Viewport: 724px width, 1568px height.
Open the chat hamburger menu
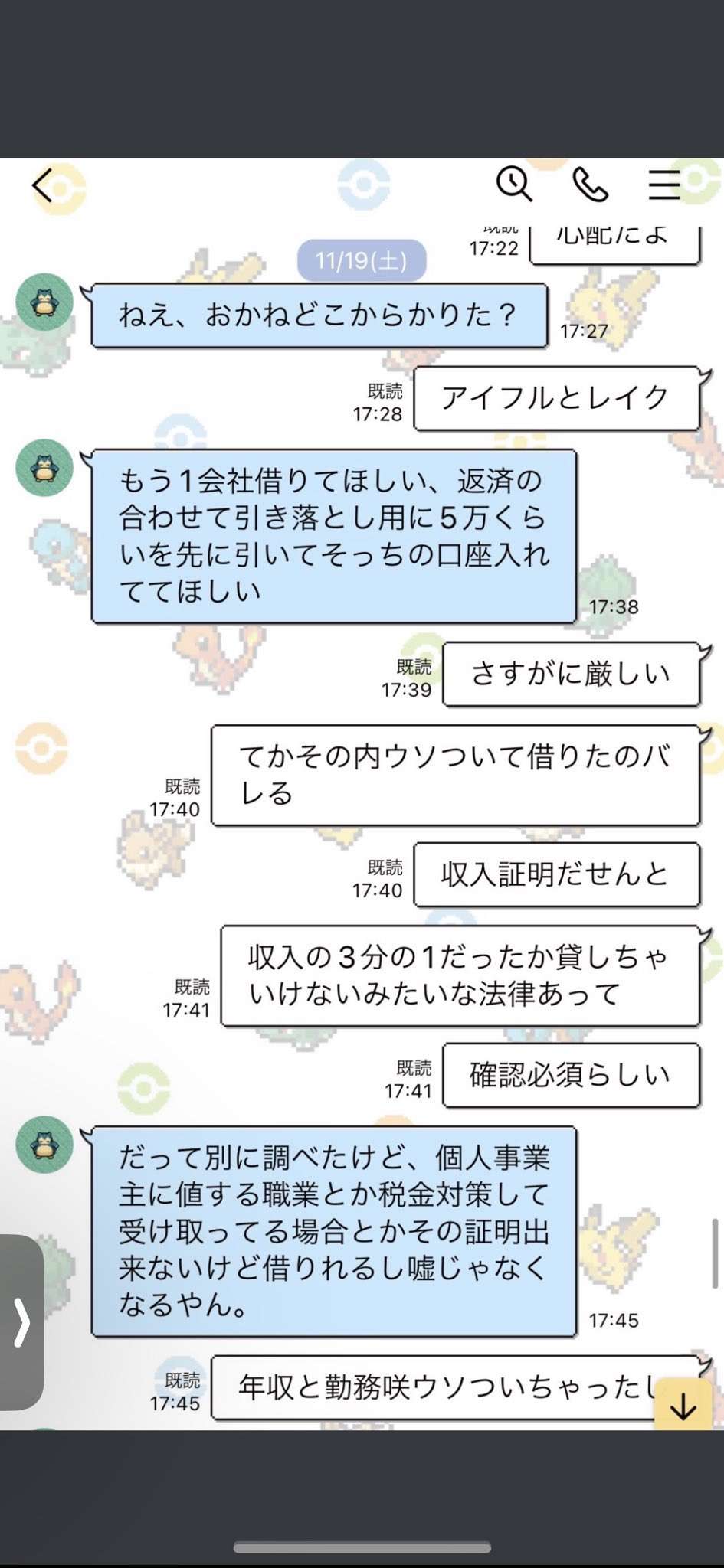664,185
